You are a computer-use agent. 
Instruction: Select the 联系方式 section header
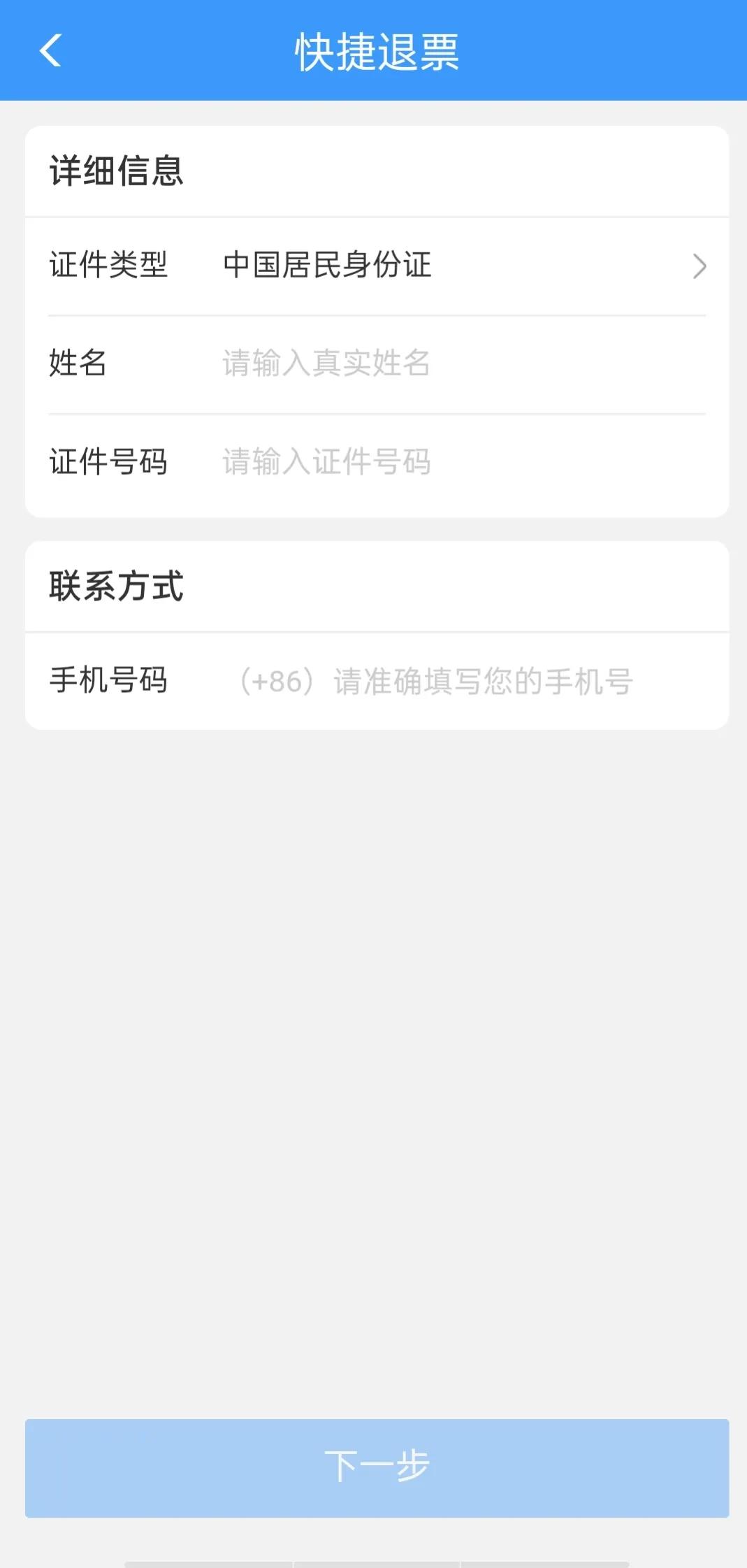pyautogui.click(x=116, y=586)
